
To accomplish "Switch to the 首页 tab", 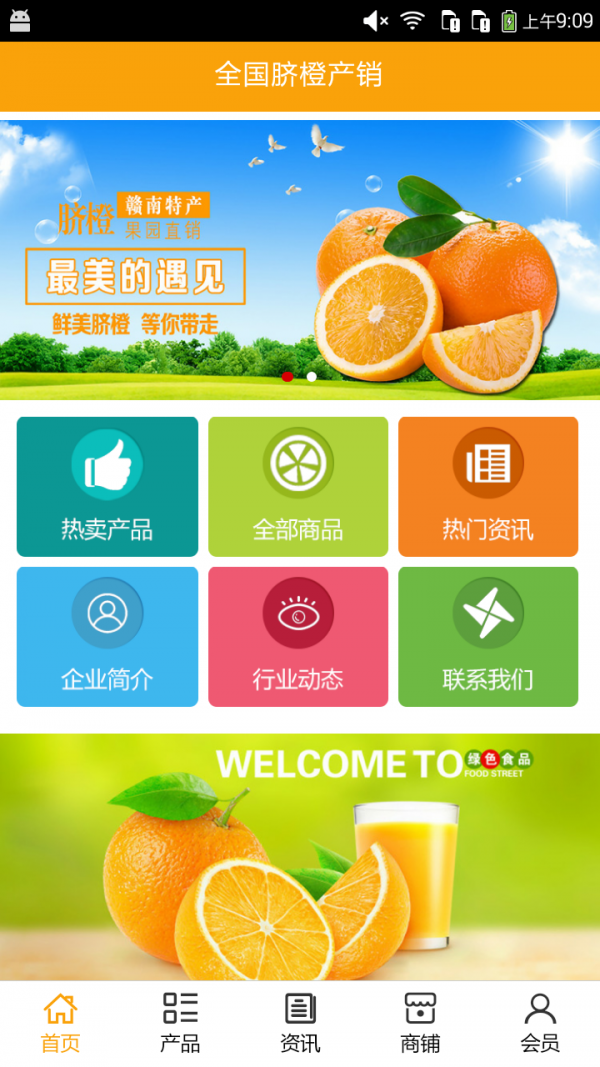I will coord(60,1023).
